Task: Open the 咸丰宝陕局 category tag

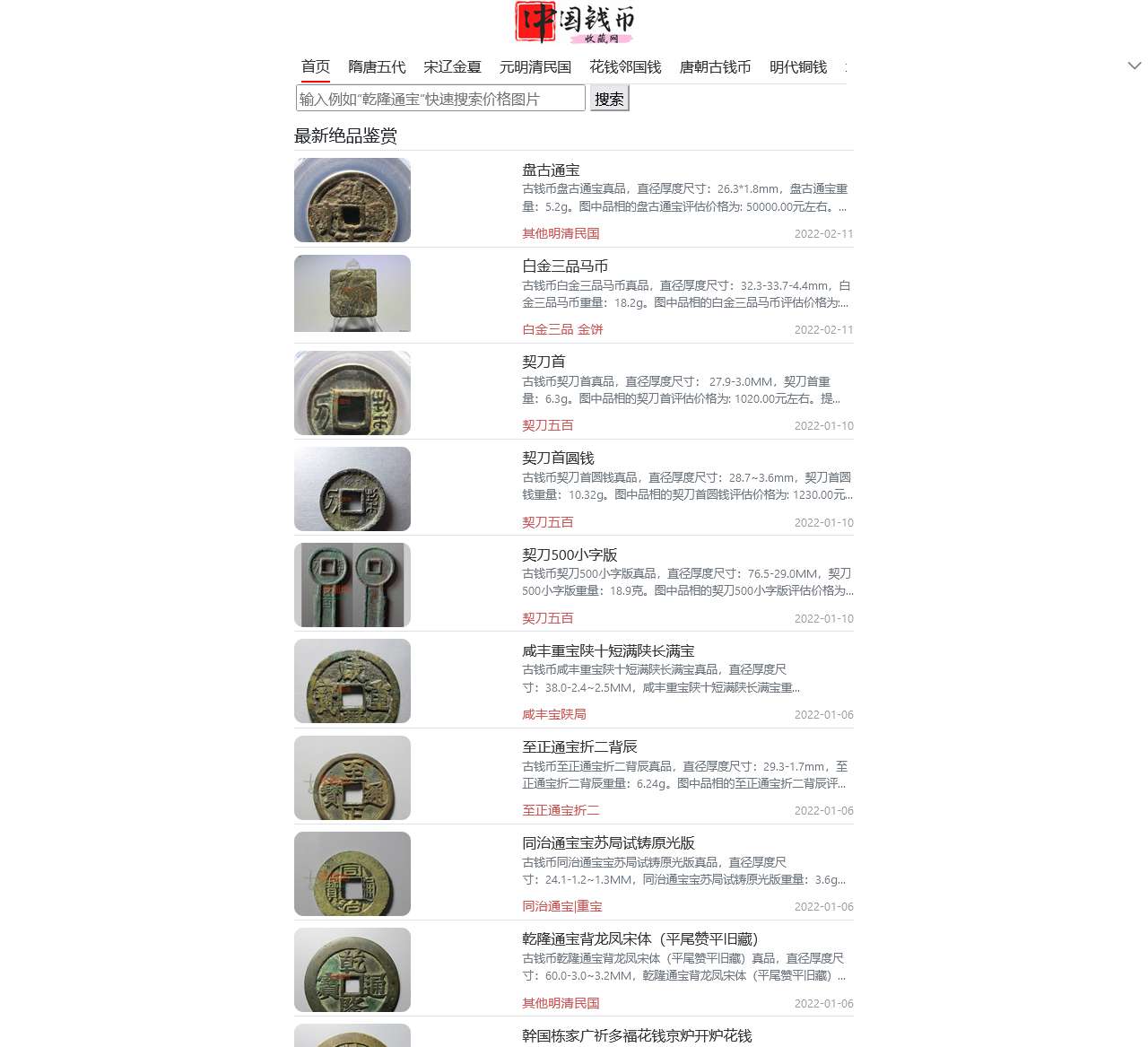Action: tap(554, 714)
